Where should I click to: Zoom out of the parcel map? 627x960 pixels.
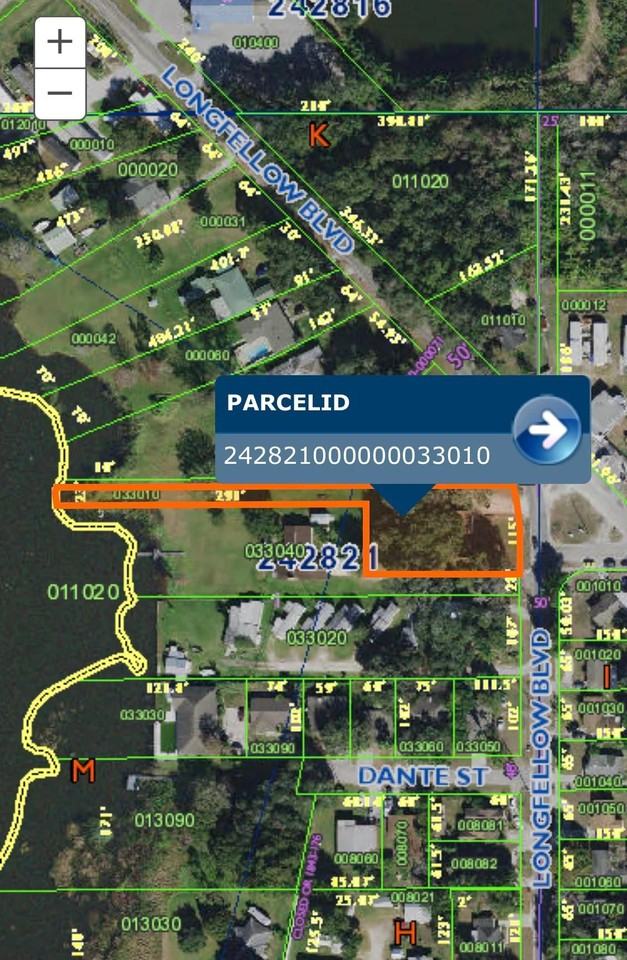61,93
